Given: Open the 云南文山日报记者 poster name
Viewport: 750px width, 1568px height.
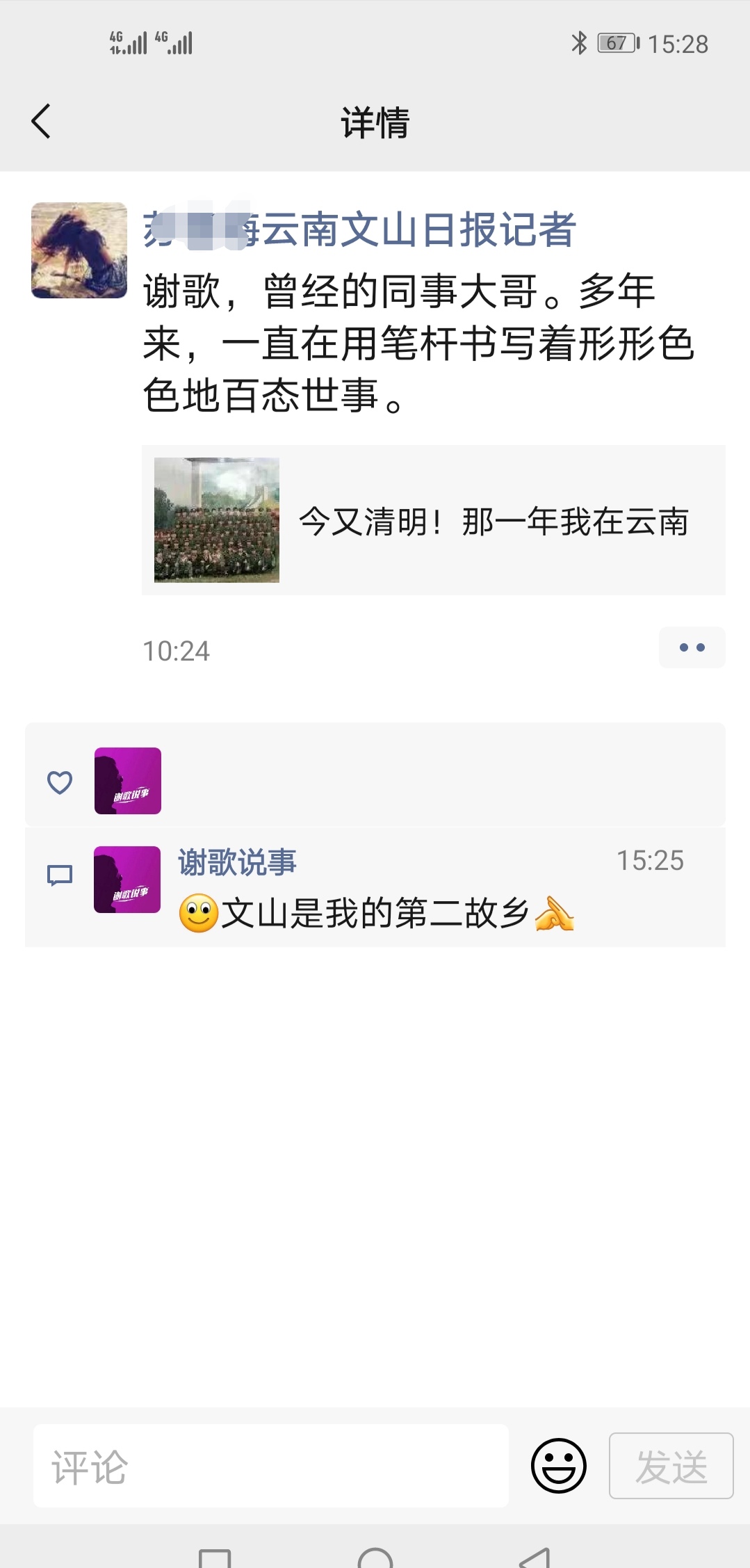Looking at the screenshot, I should click(x=359, y=229).
